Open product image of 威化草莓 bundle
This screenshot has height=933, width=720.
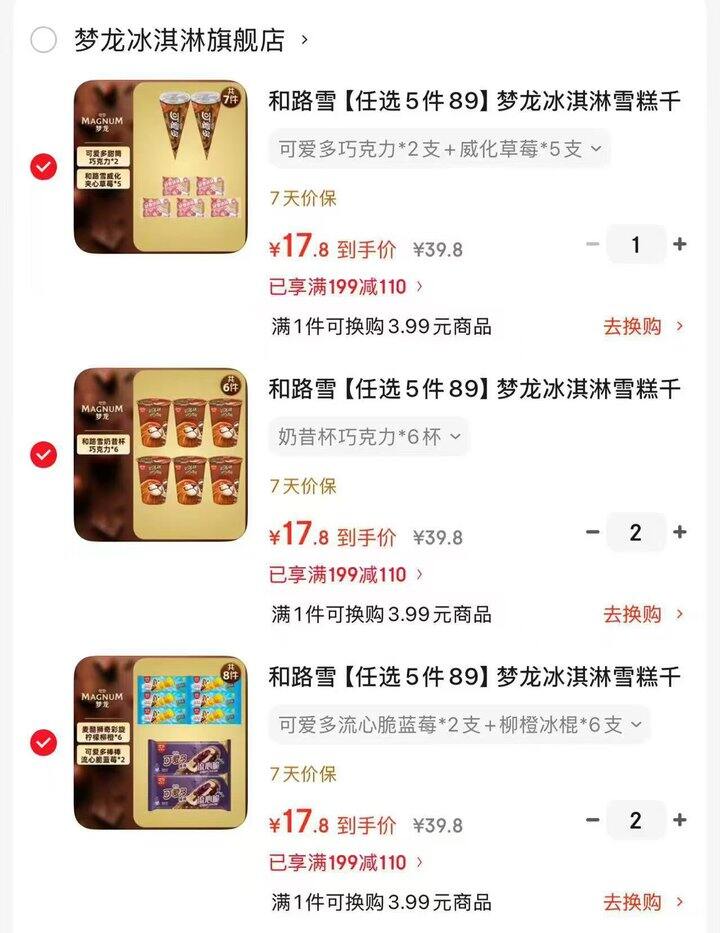[x=160, y=167]
